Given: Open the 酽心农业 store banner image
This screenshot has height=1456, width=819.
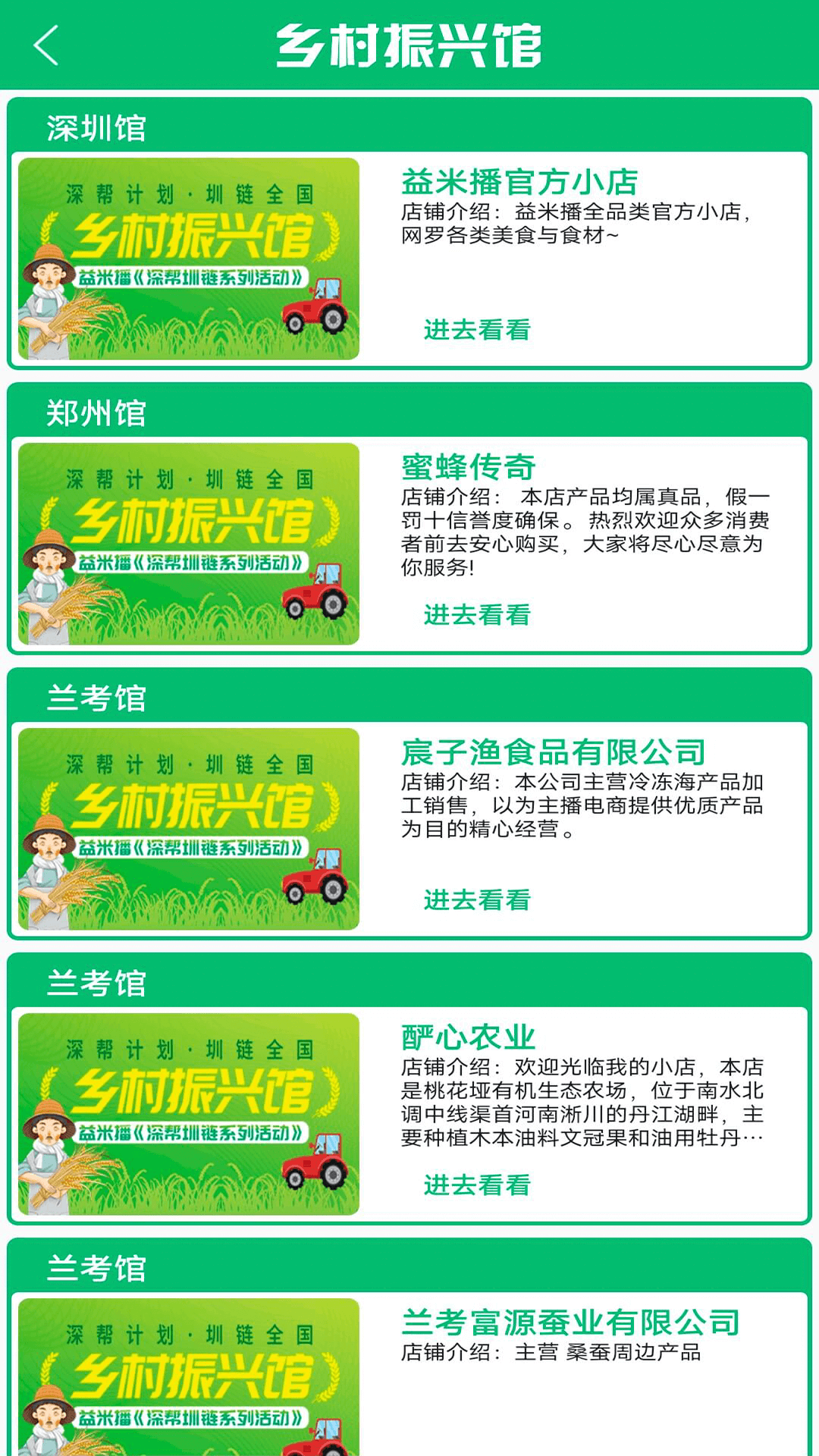Looking at the screenshot, I should (189, 1114).
